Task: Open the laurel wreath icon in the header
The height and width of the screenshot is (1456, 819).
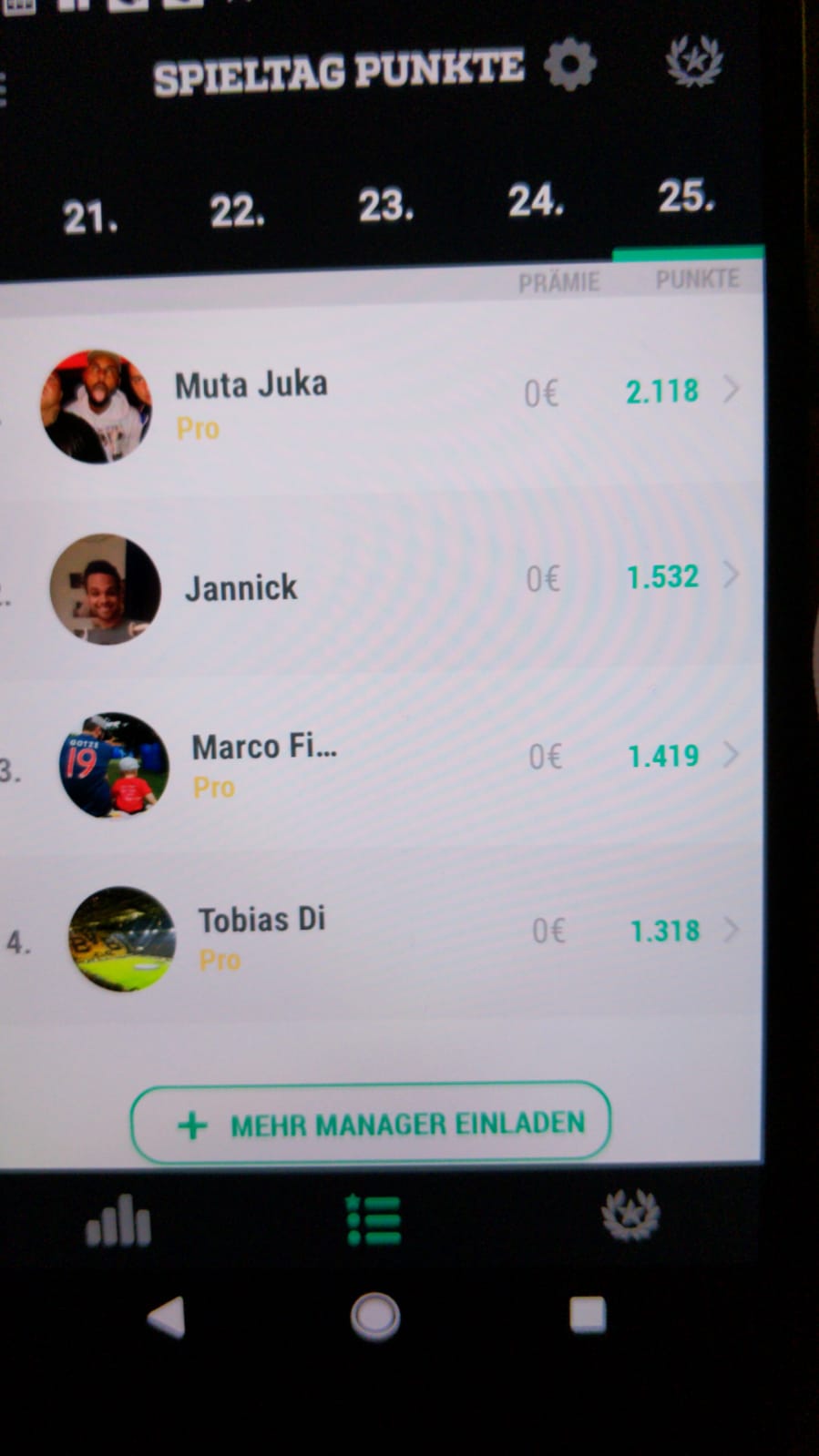Action: [x=693, y=61]
